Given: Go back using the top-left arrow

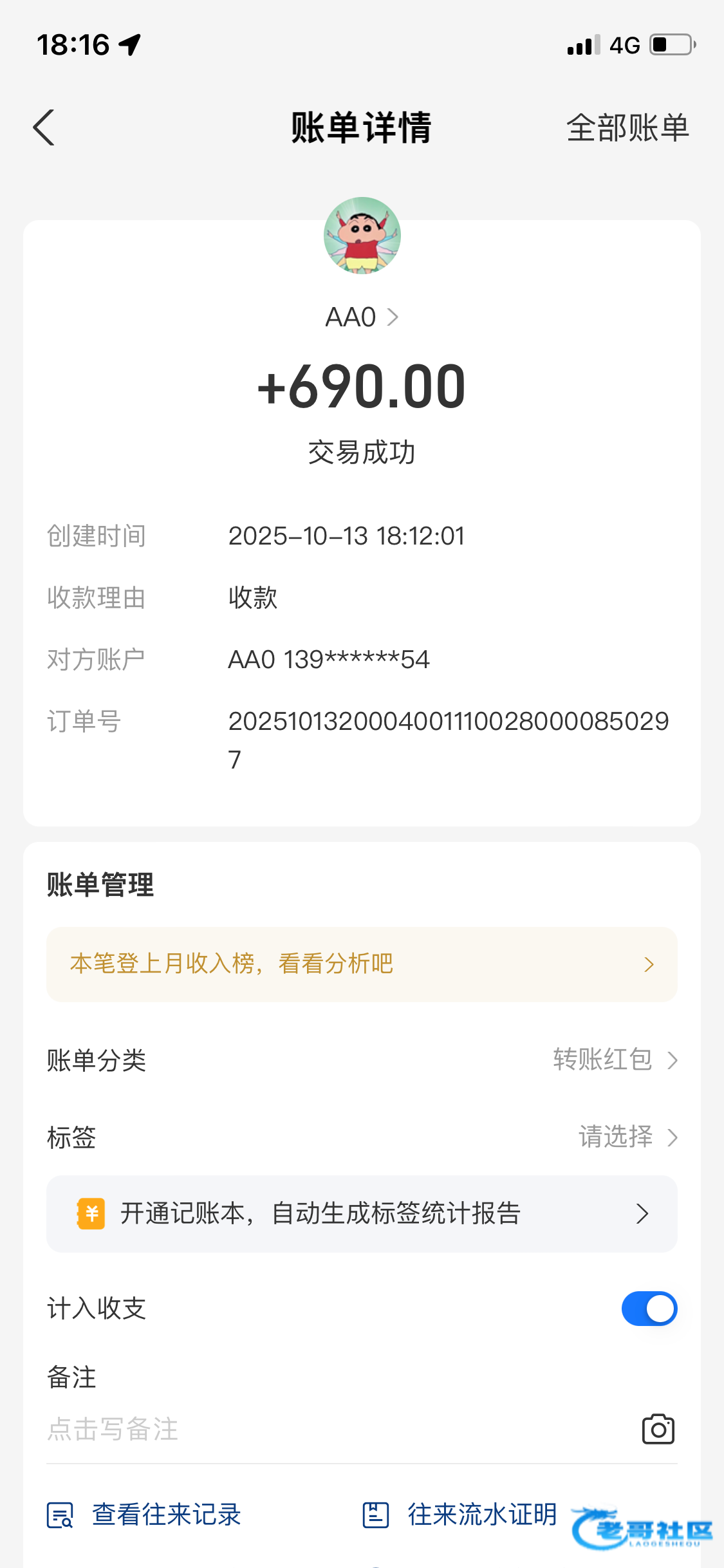Looking at the screenshot, I should 44,127.
